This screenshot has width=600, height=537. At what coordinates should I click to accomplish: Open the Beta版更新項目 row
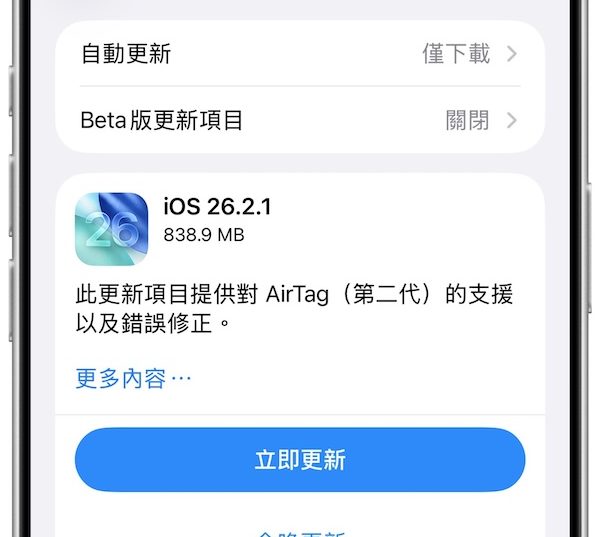(300, 121)
